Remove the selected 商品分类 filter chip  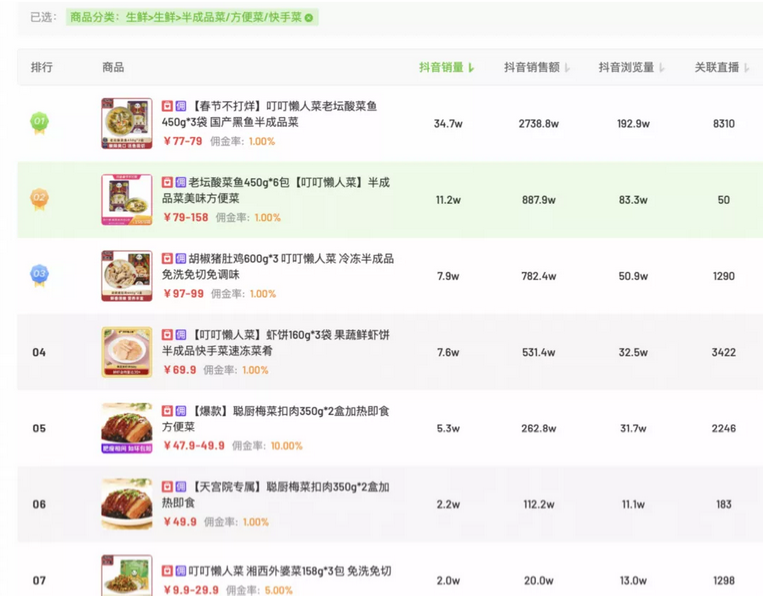[x=309, y=18]
